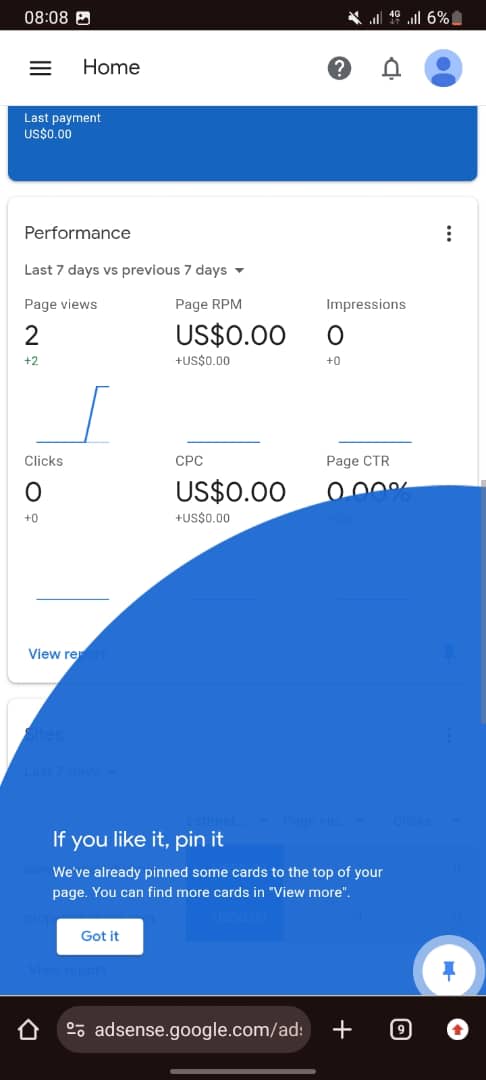486x1080 pixels.
Task: Open the tab switcher showing 9 tabs
Action: [401, 1030]
